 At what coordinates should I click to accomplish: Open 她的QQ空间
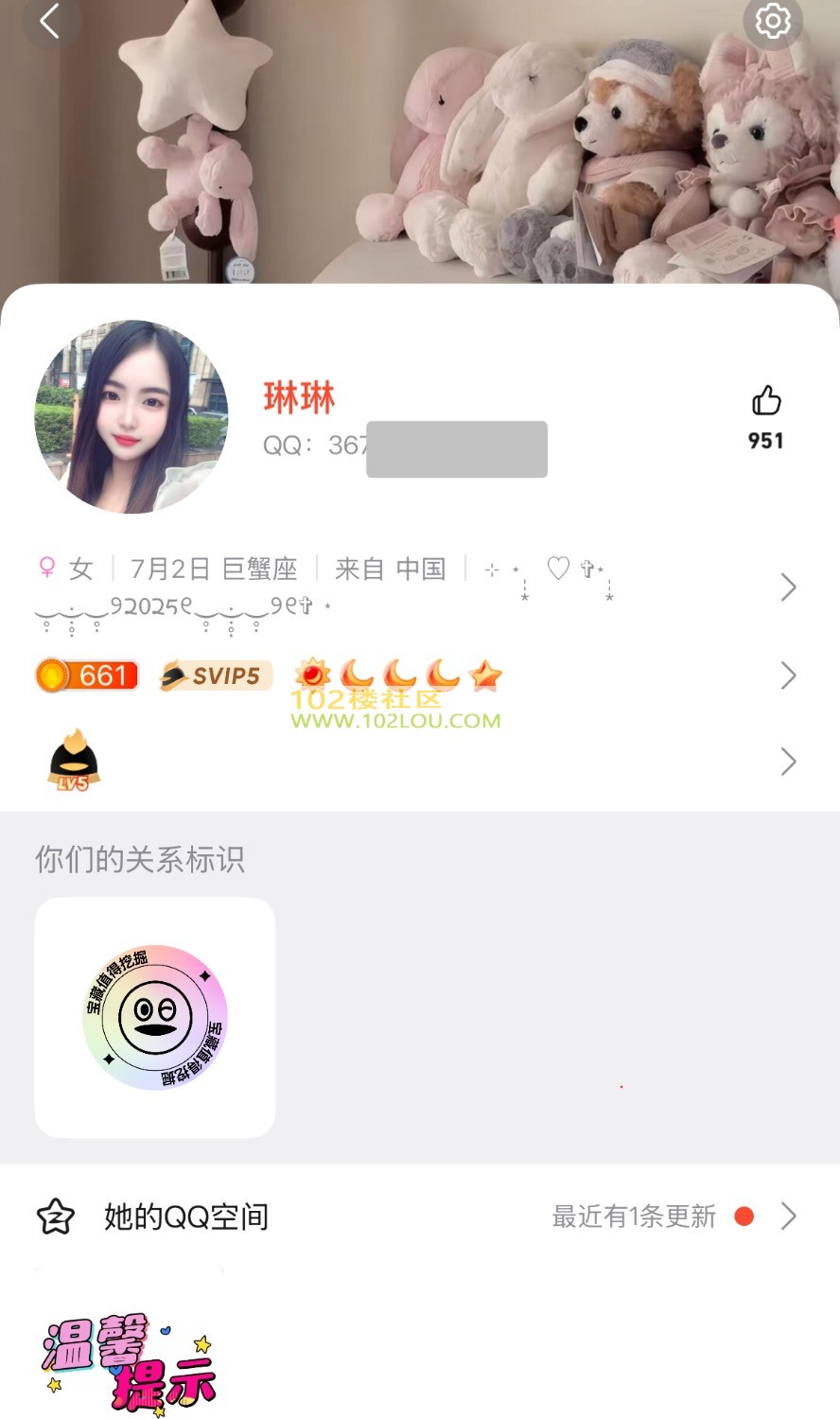(x=416, y=1217)
